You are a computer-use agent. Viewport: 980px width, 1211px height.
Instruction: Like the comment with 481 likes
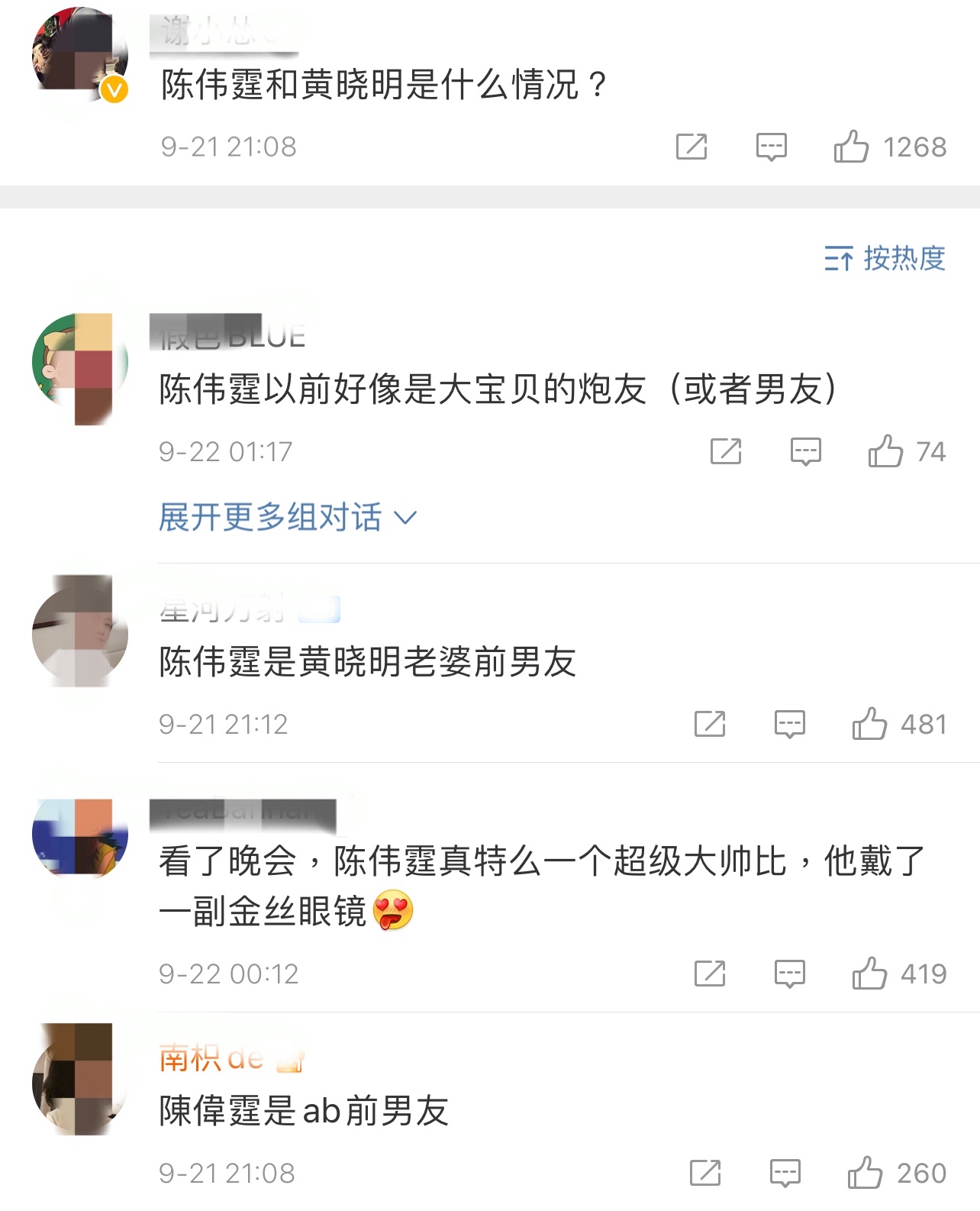point(869,724)
